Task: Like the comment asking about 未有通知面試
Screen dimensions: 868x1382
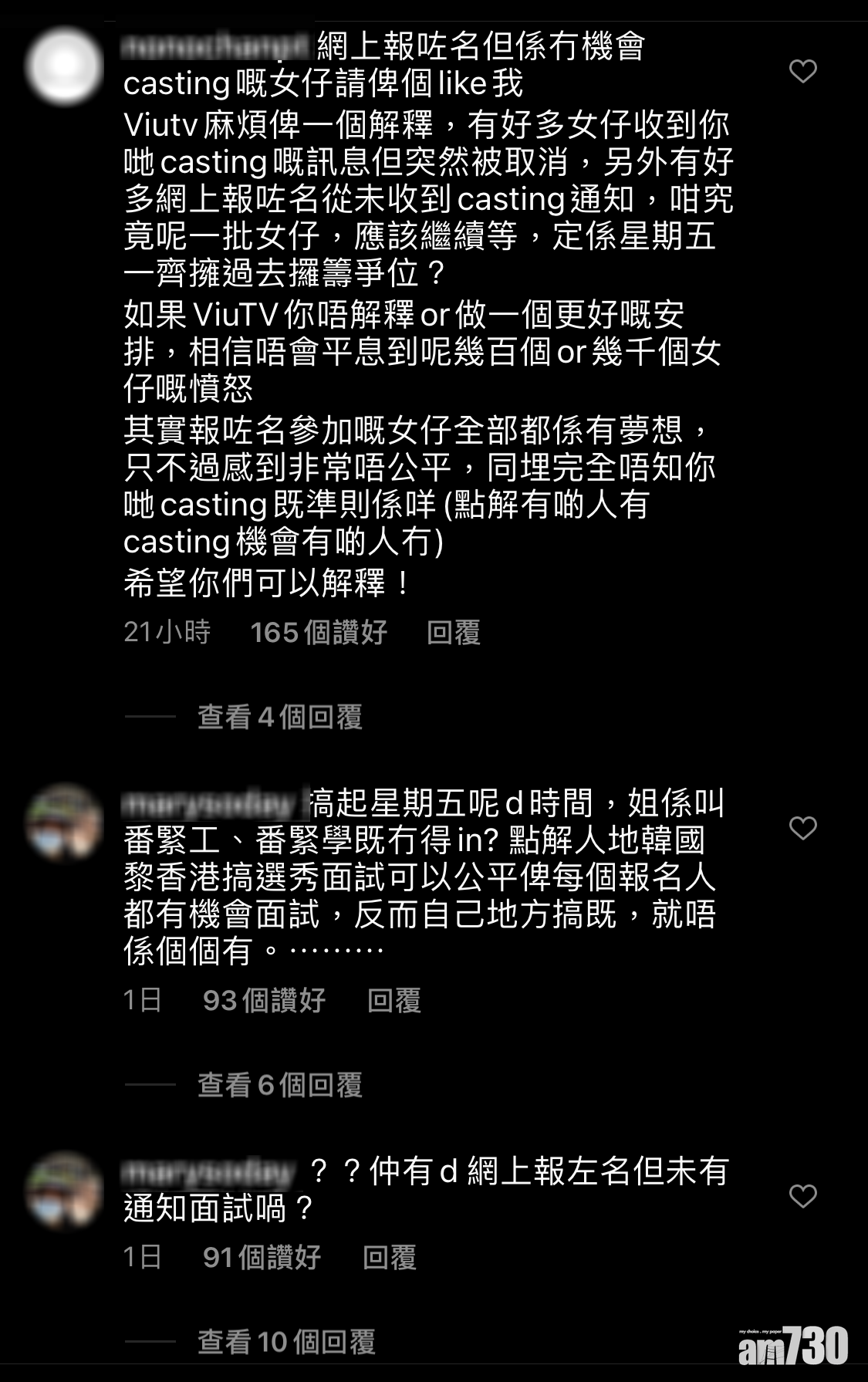Action: pos(802,1196)
